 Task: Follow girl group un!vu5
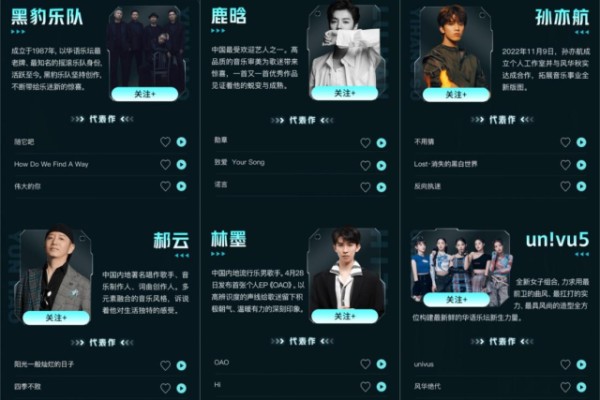456,299
